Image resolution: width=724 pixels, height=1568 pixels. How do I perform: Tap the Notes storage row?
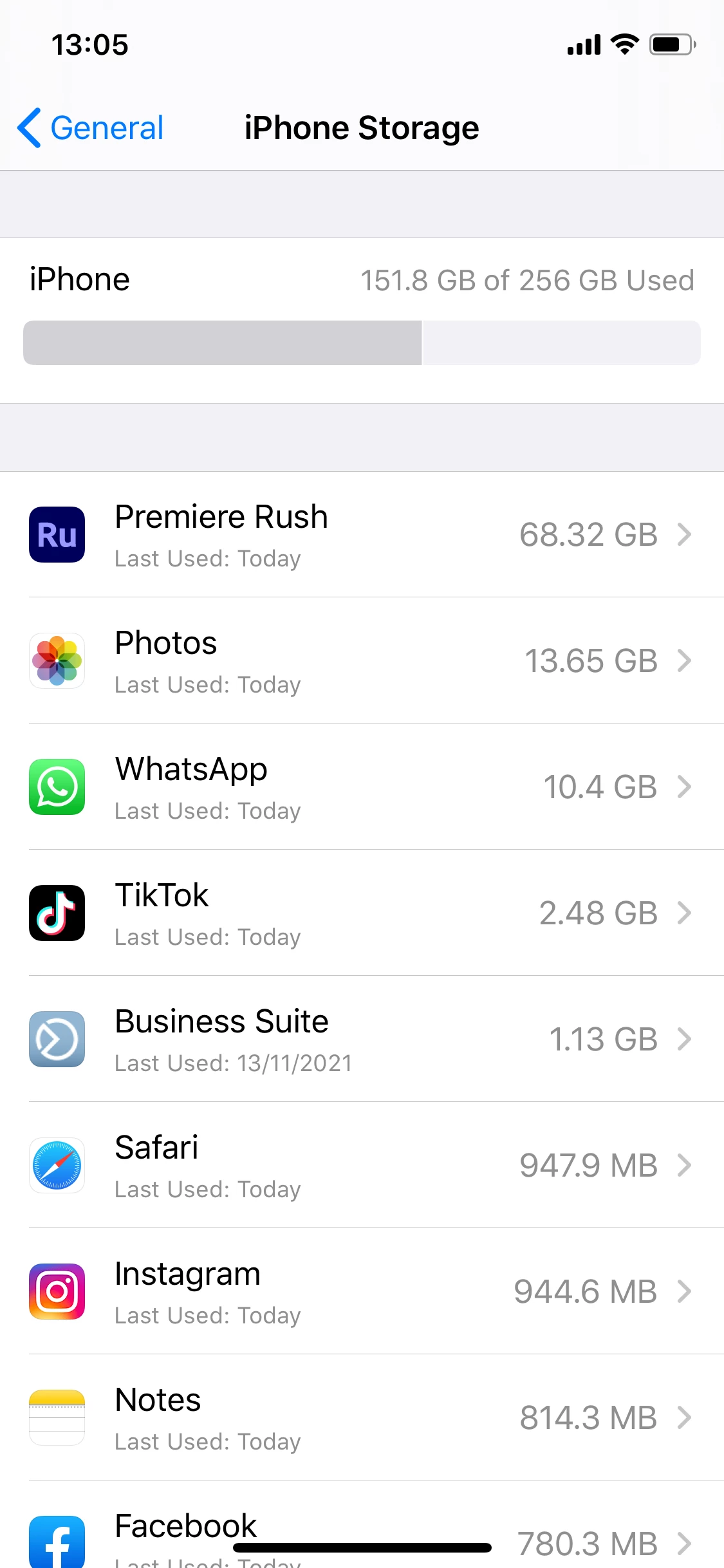coord(360,1417)
